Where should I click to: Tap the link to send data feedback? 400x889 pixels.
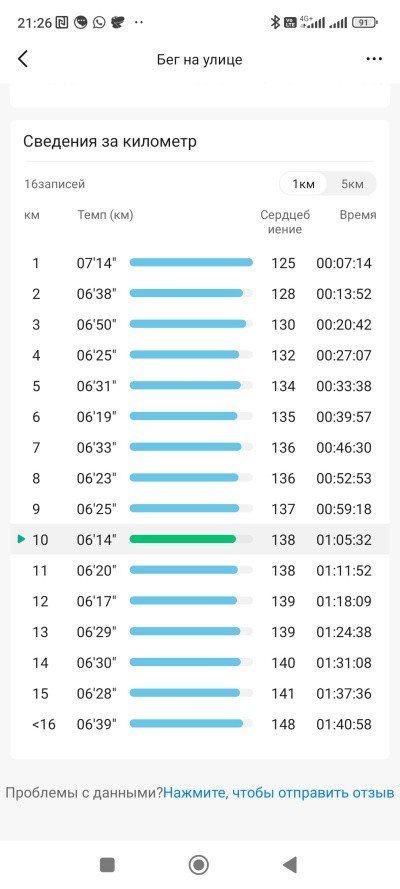pyautogui.click(x=279, y=793)
